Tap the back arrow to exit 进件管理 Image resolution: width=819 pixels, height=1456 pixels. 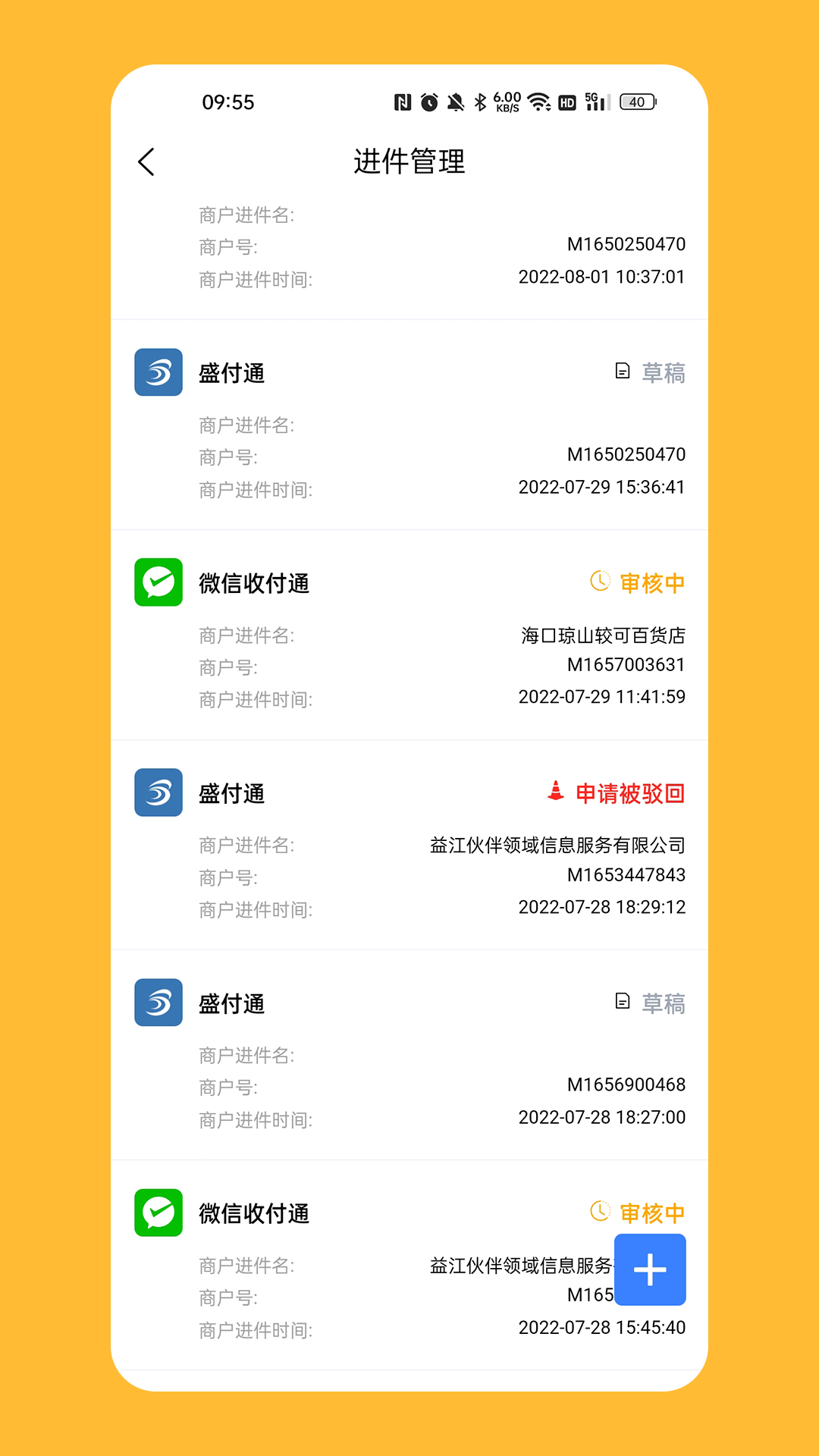click(x=146, y=162)
